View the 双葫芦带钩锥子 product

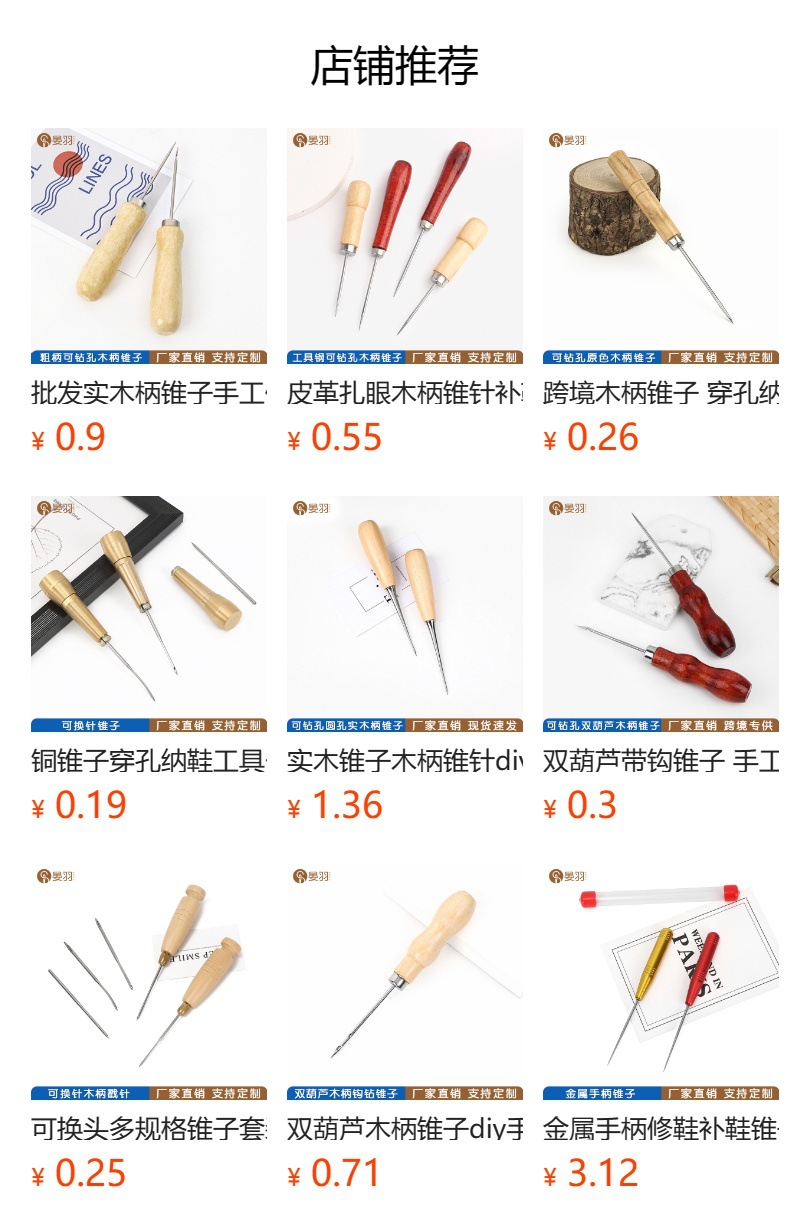click(x=661, y=660)
